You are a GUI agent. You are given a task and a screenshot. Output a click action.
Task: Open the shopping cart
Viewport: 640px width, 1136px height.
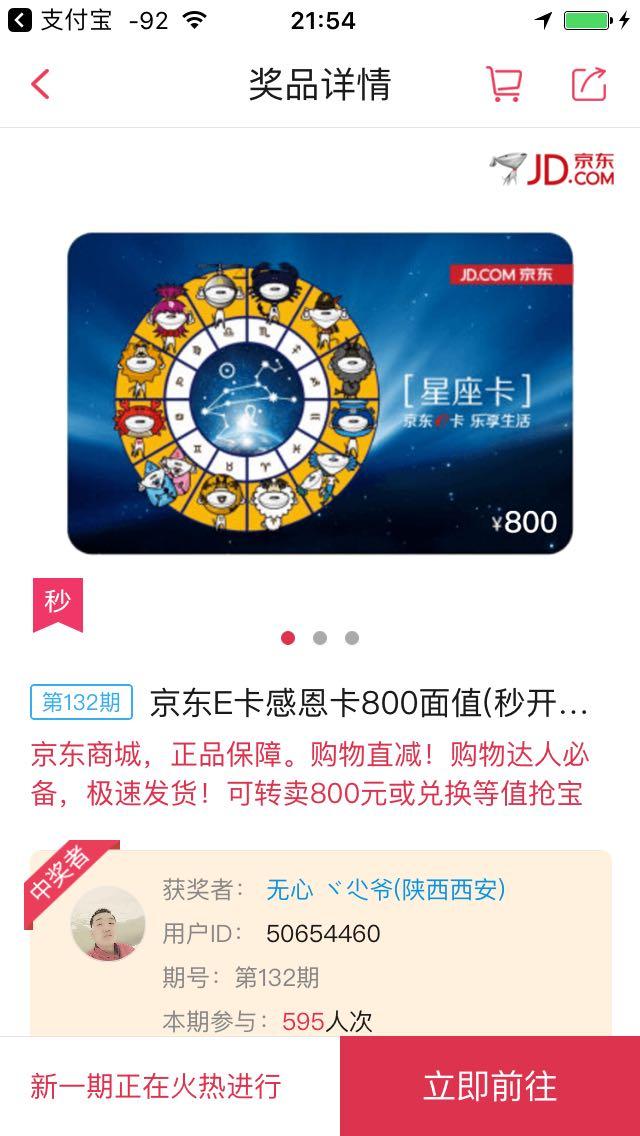[504, 84]
